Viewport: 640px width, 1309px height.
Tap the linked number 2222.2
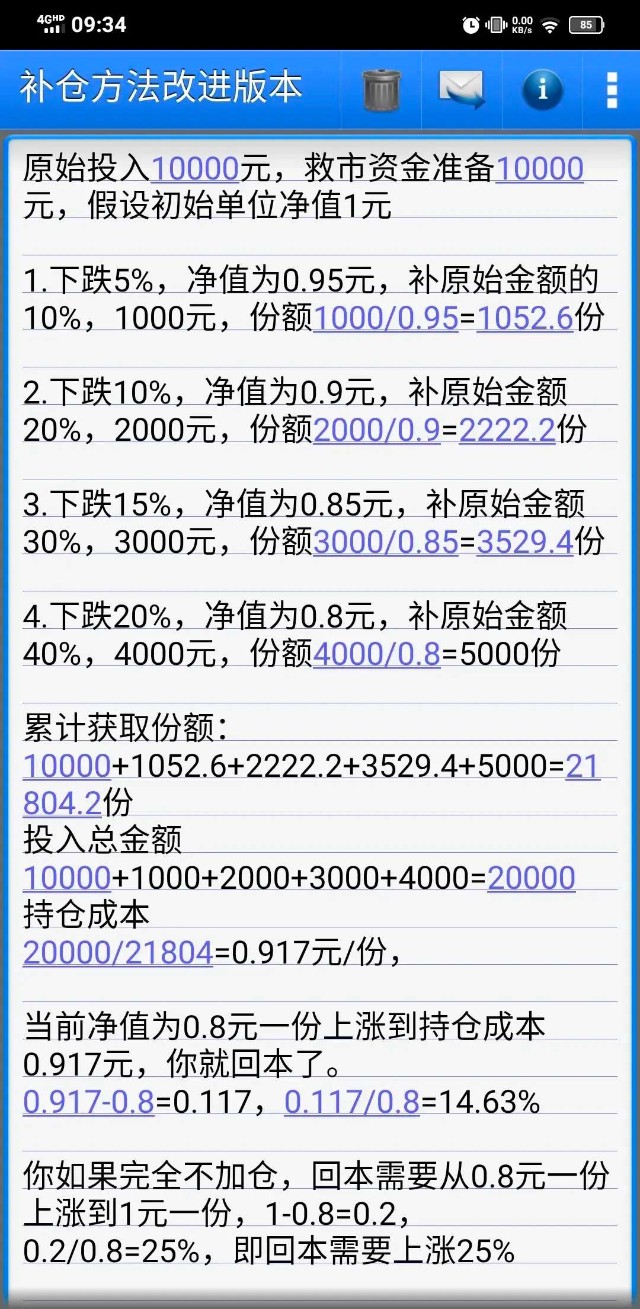point(507,430)
